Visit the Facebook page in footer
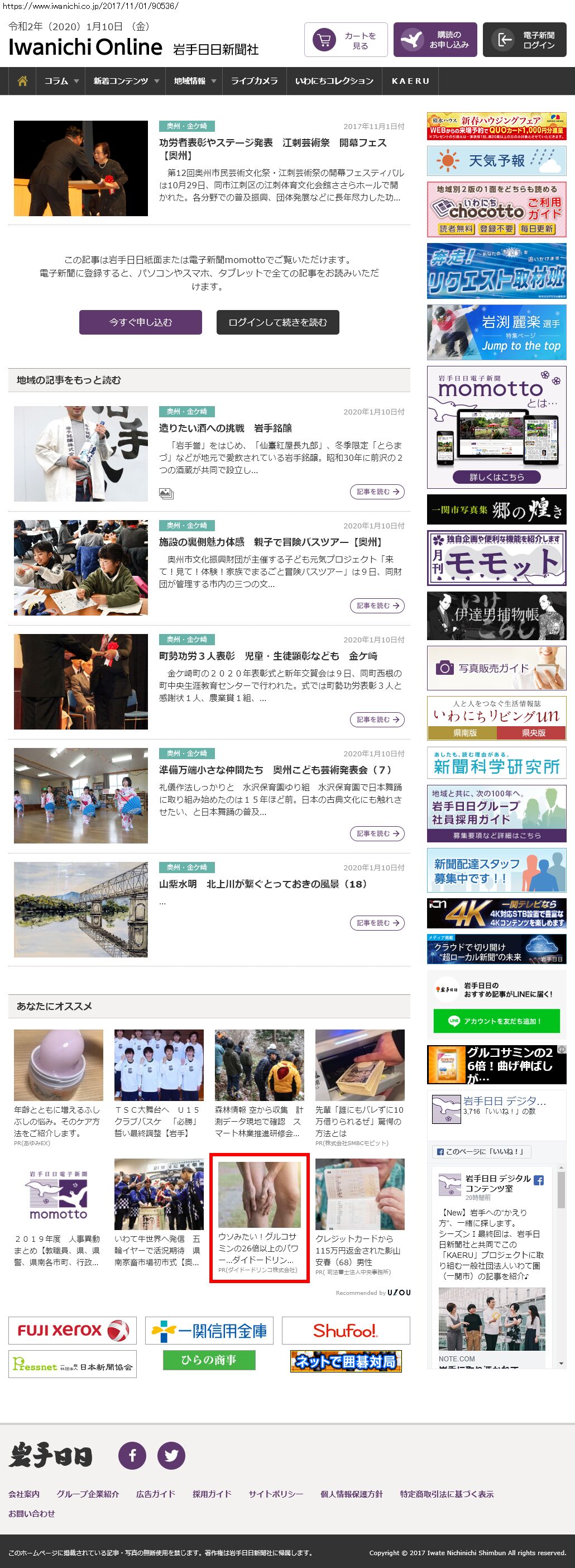Viewport: 575px width, 1568px height. click(x=132, y=1455)
